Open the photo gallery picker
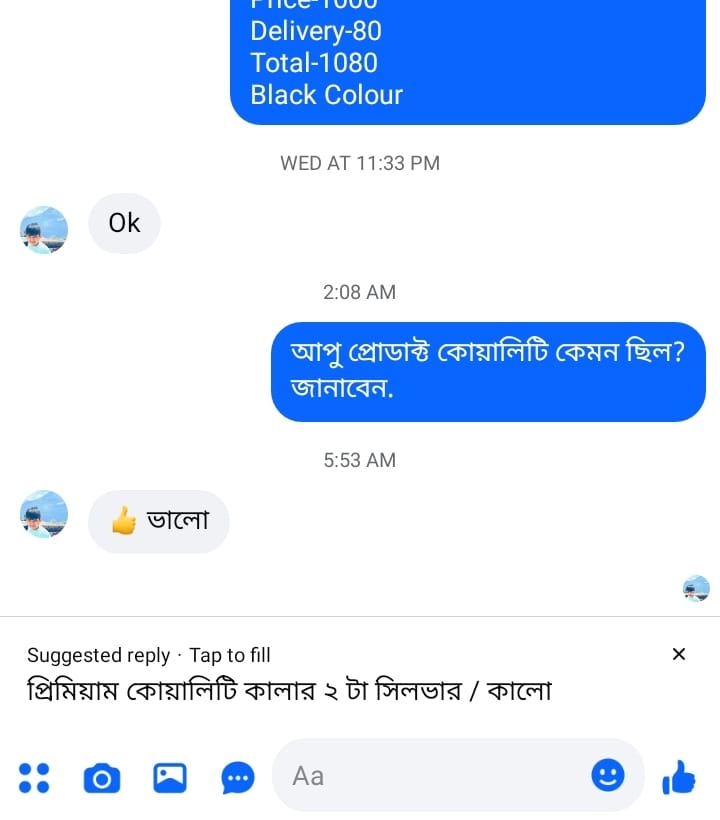This screenshot has width=720, height=820. click(x=168, y=777)
